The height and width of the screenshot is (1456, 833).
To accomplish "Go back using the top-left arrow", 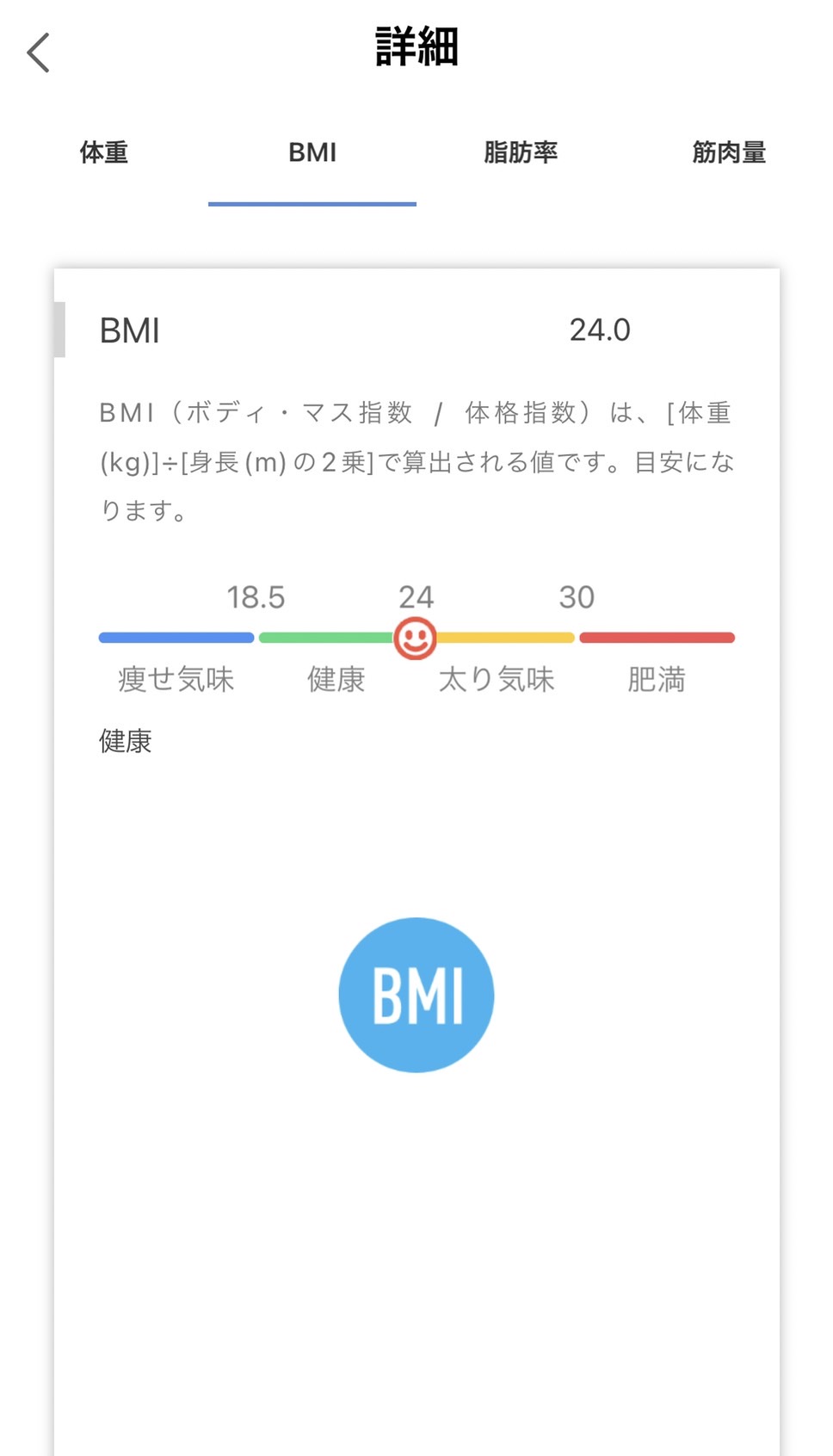I will click(x=39, y=52).
